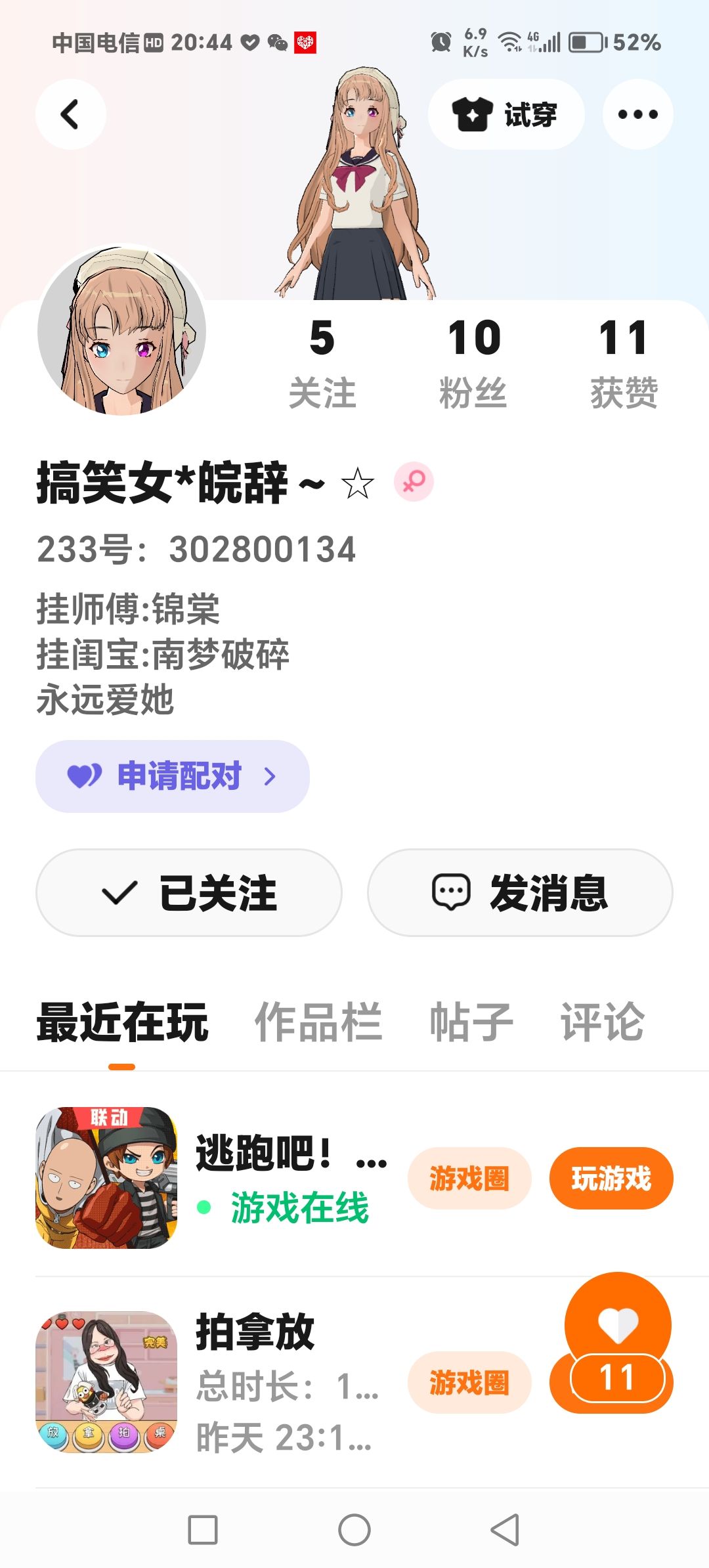The width and height of the screenshot is (709, 1568).
Task: Open the 逃跑吧 game entry
Action: point(263,1153)
